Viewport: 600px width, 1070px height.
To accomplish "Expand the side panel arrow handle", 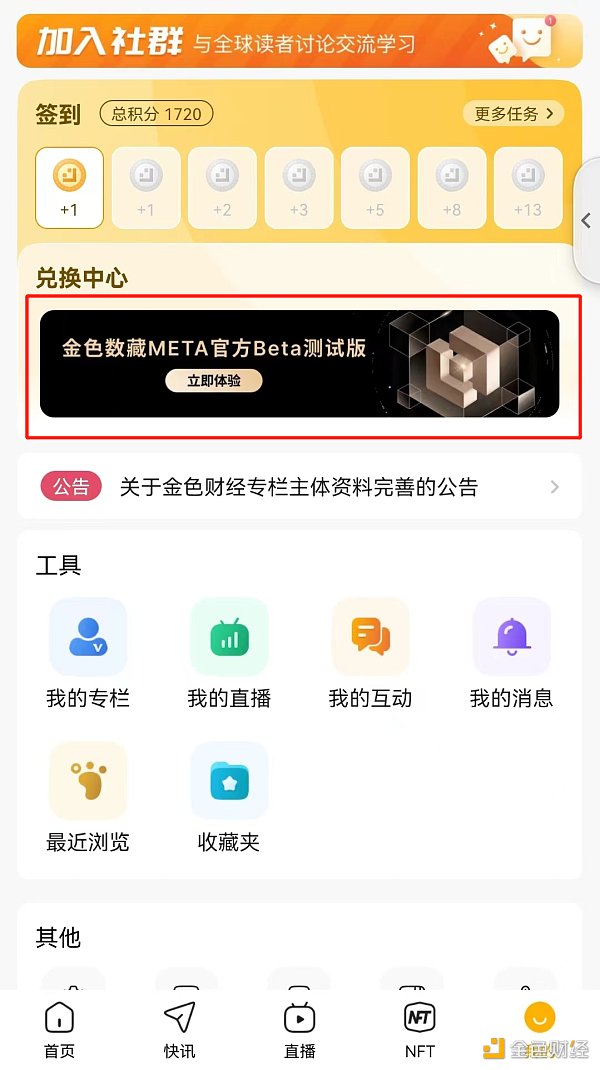I will coord(586,220).
